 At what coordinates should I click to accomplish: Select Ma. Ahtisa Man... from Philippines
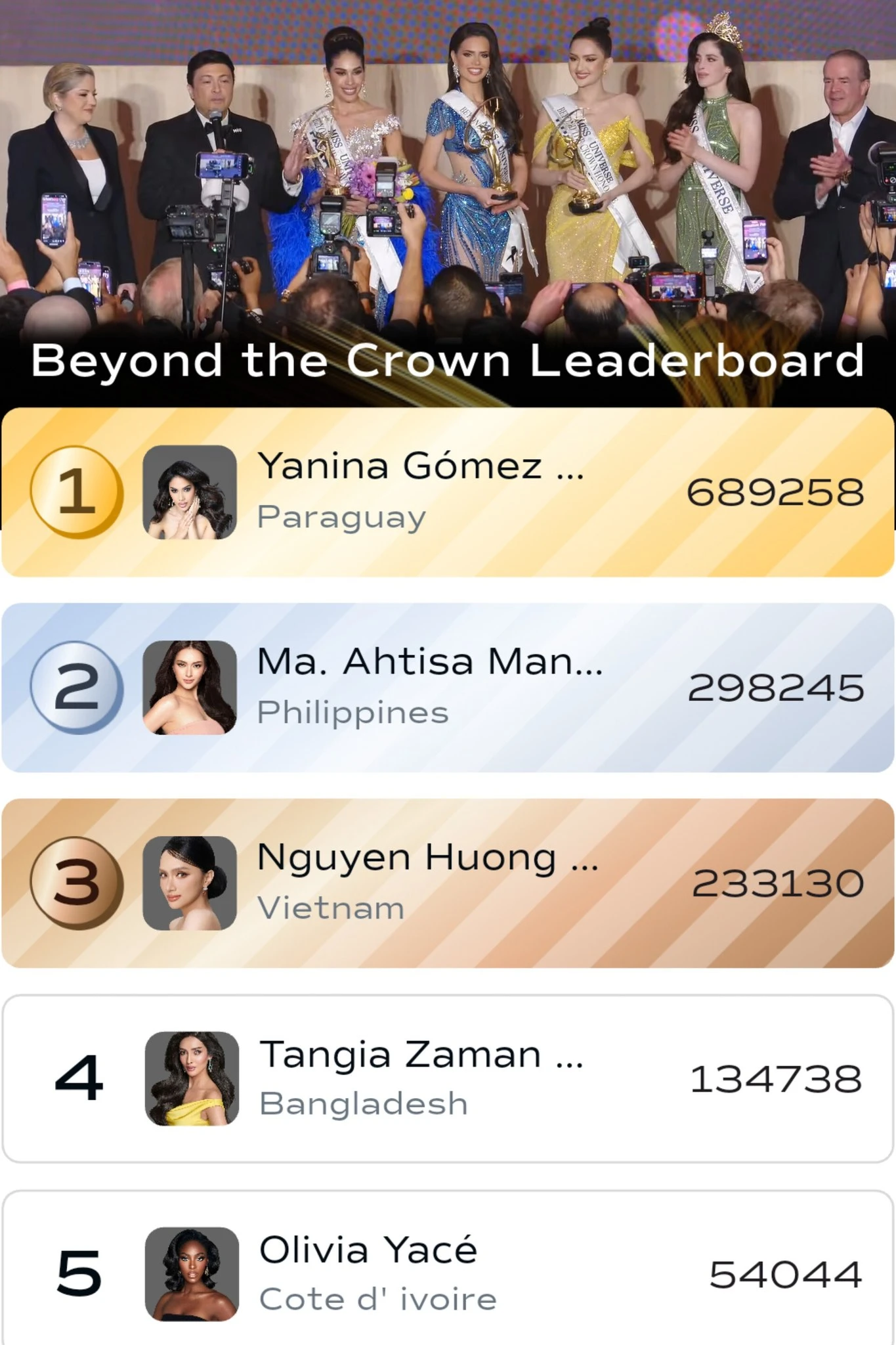448,687
